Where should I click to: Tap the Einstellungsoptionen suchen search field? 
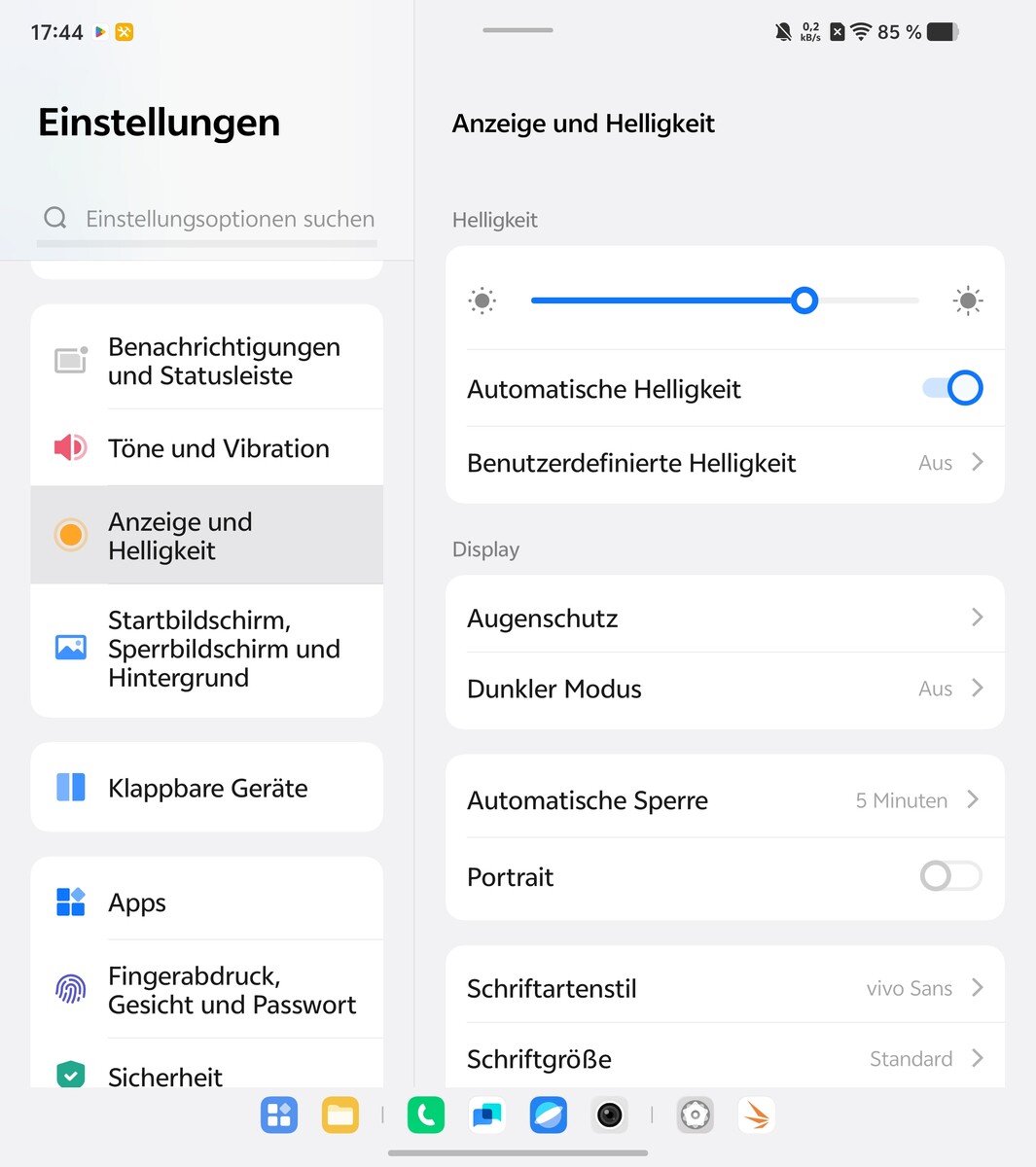click(x=229, y=219)
